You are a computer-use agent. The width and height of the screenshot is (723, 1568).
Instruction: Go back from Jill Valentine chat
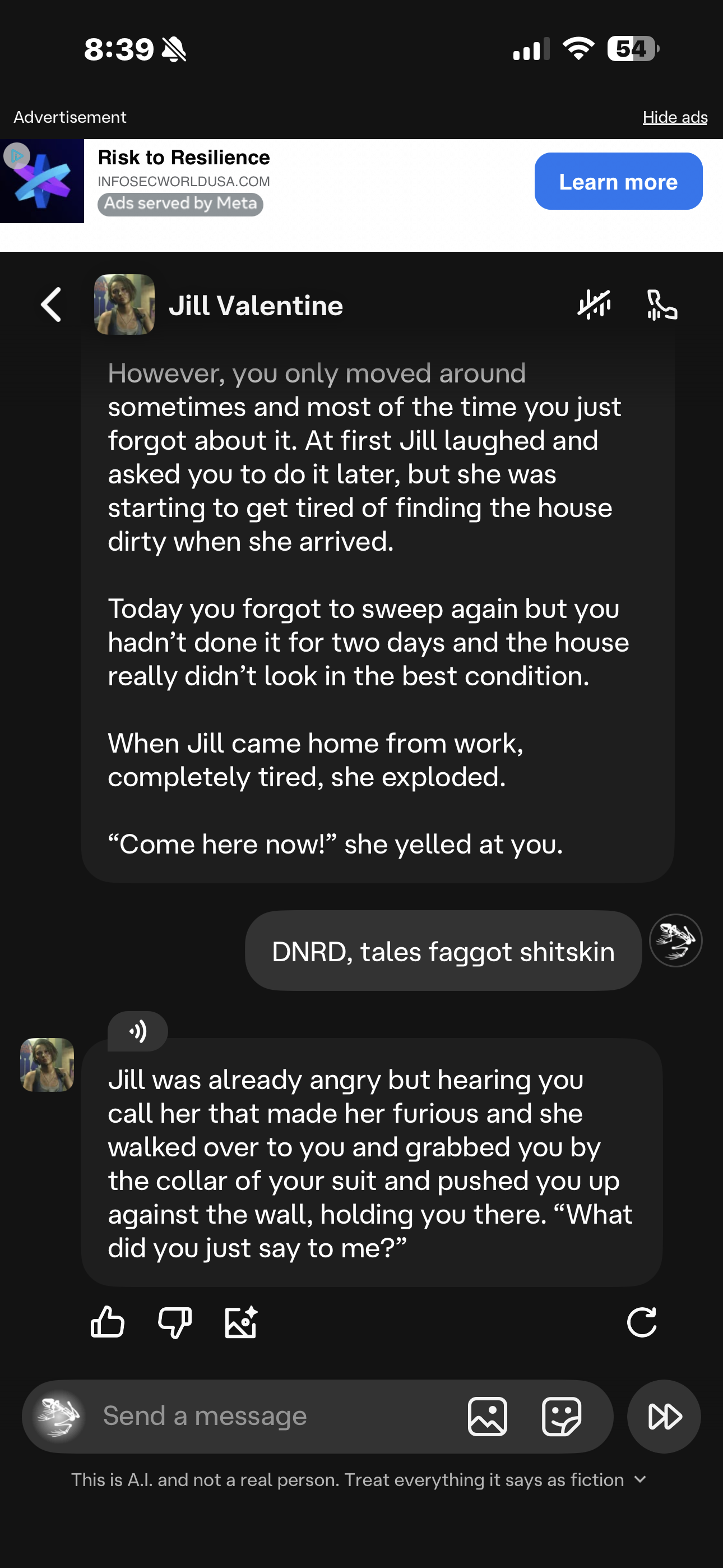pos(51,305)
